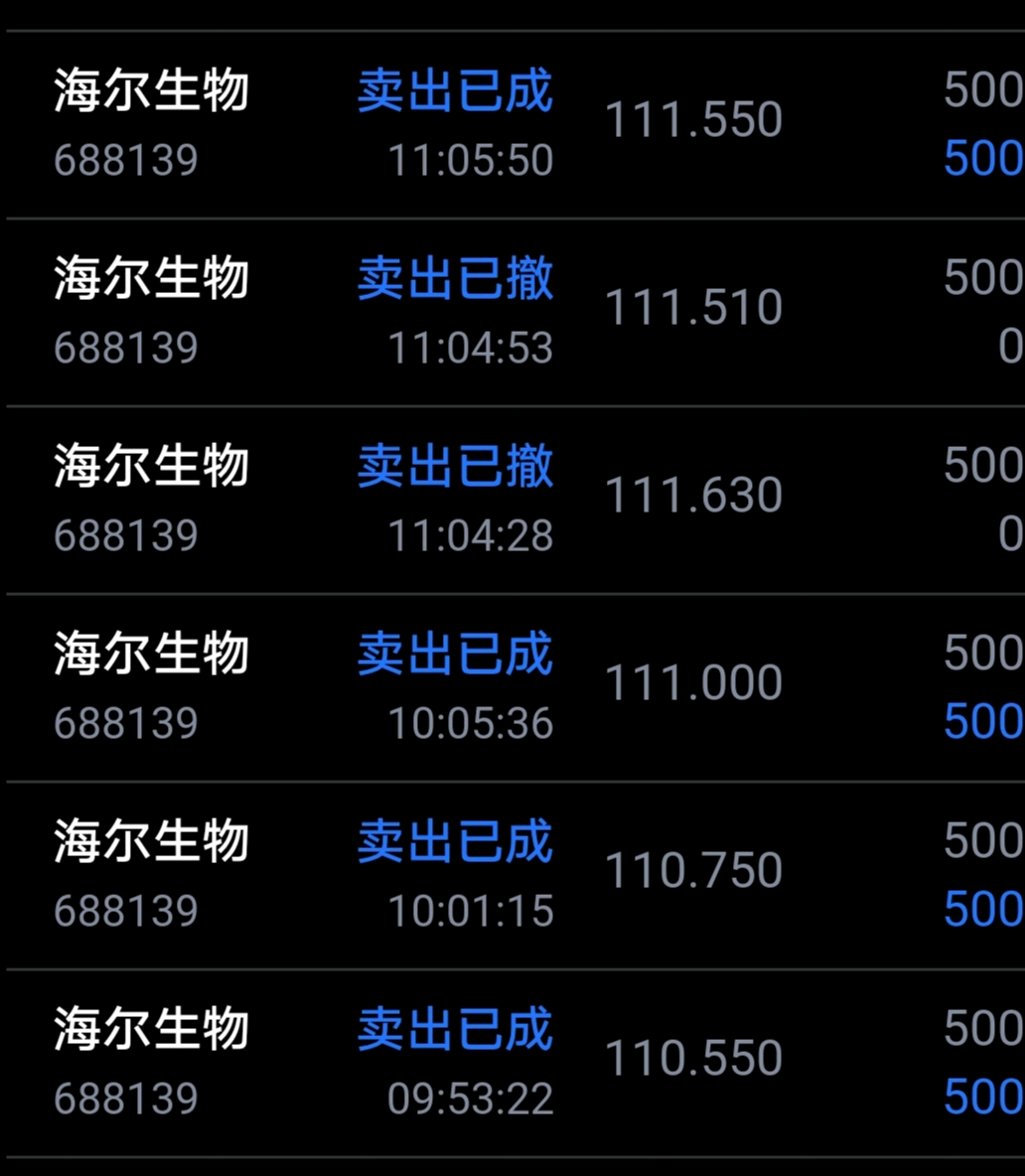Click the 卖出已成 label of the 10:05:36 order
This screenshot has height=1176, width=1025.
(454, 652)
